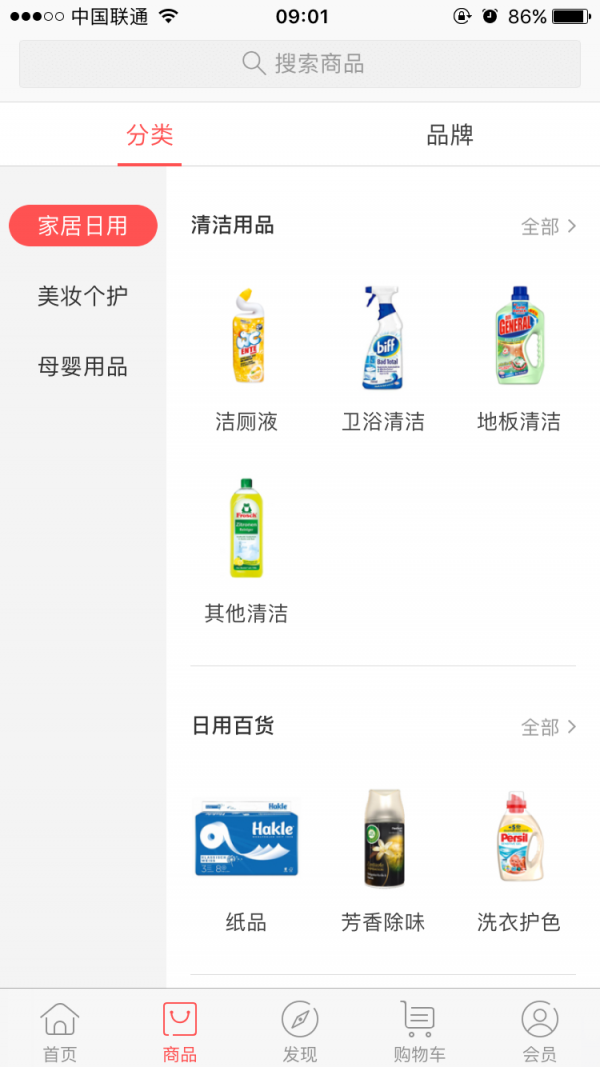Tap the 芳香除味 item
This screenshot has width=600, height=1067.
(383, 858)
